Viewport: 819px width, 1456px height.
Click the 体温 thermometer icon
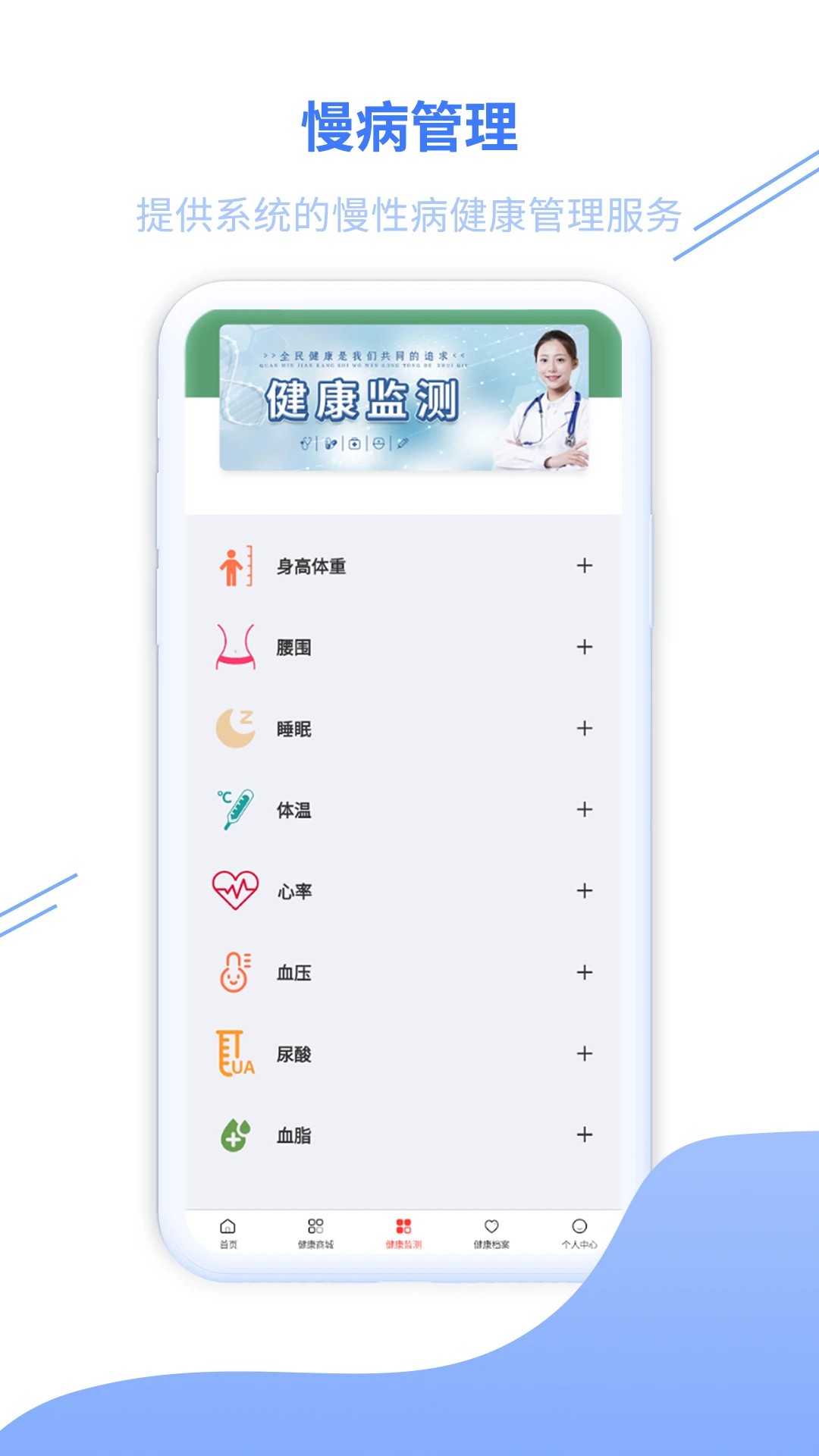click(x=234, y=809)
